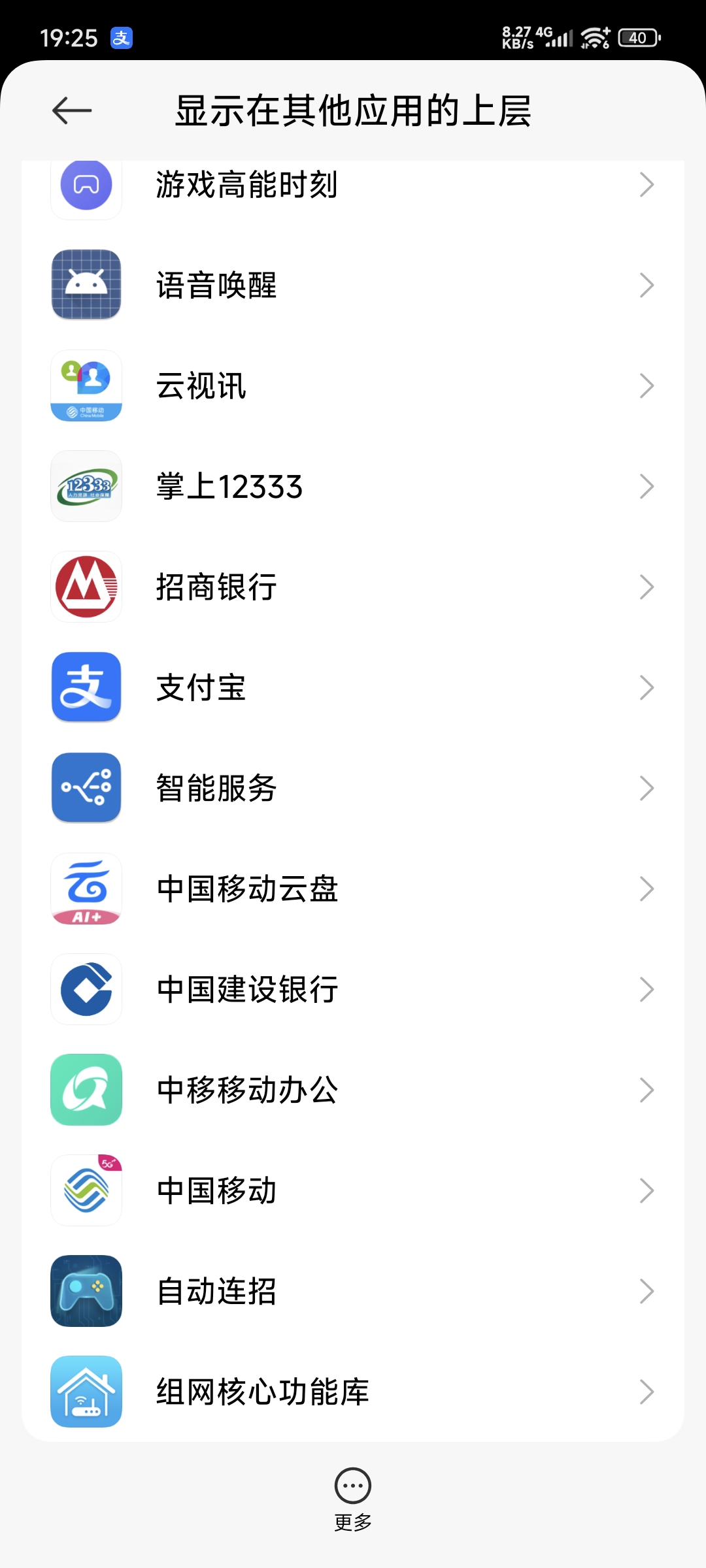Expand the 支付宝 entry via its chevron

click(646, 687)
